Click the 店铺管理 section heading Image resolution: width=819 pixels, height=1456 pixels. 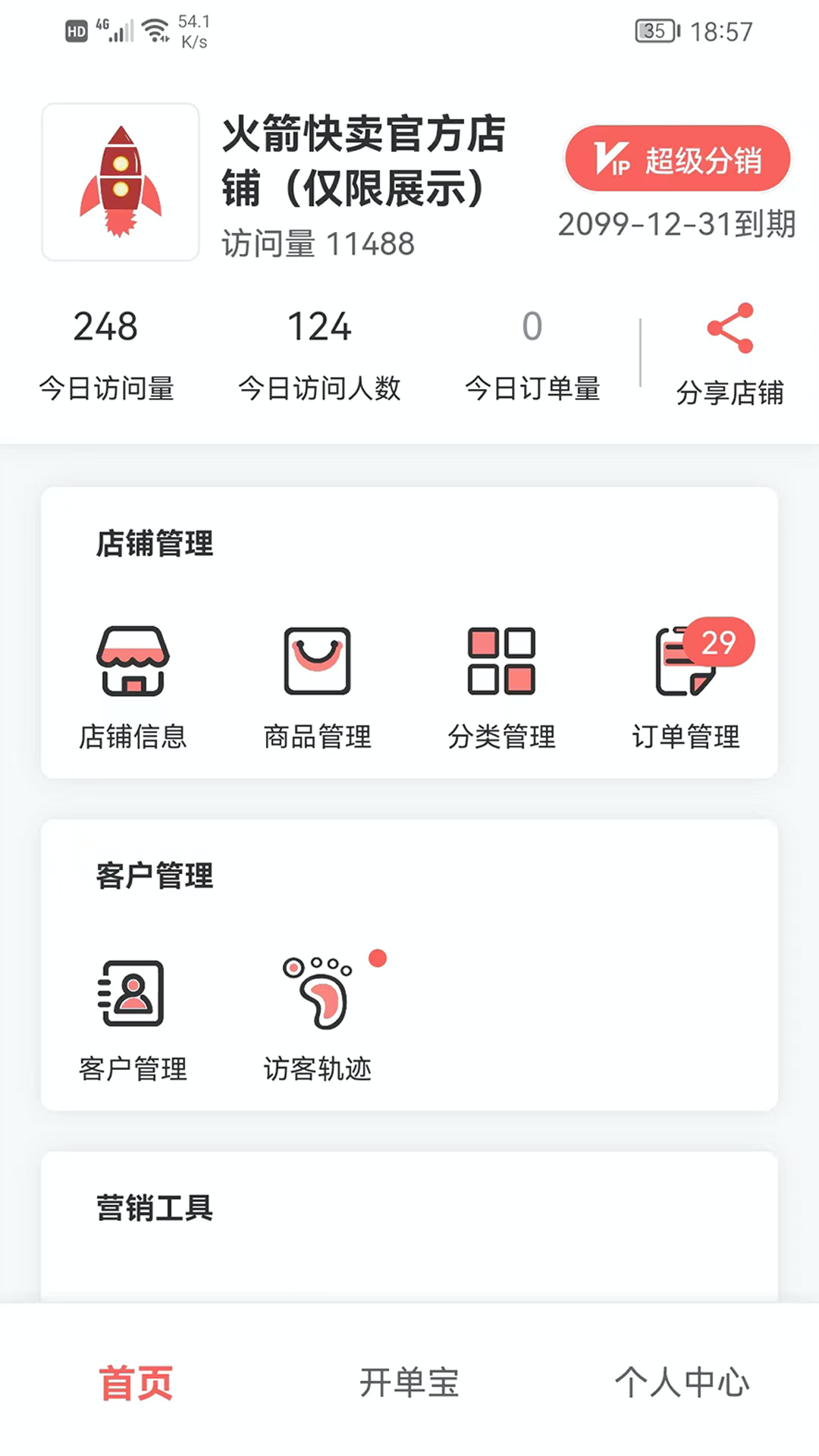[x=155, y=543]
